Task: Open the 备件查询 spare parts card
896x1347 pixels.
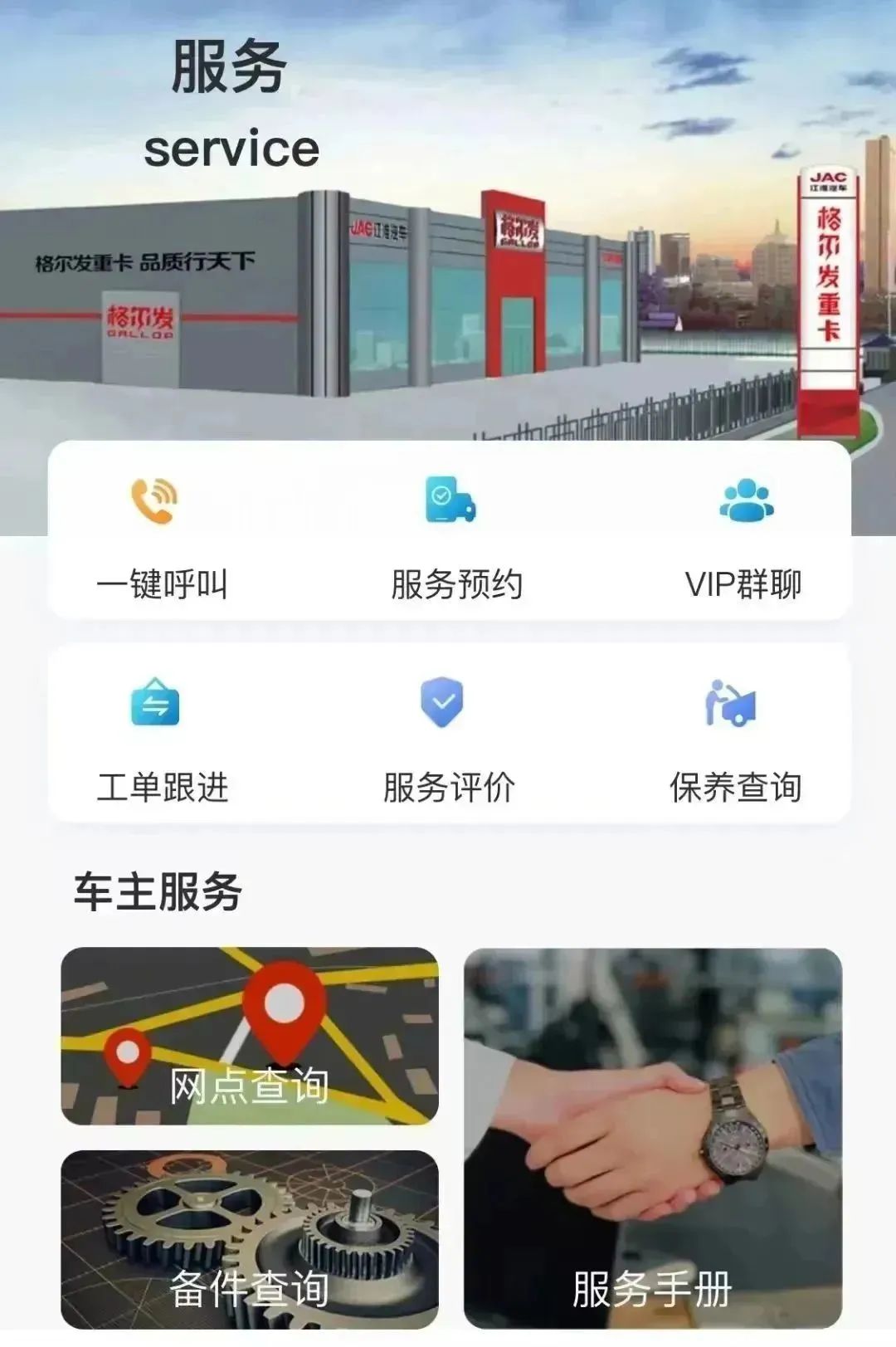Action: (249, 1238)
